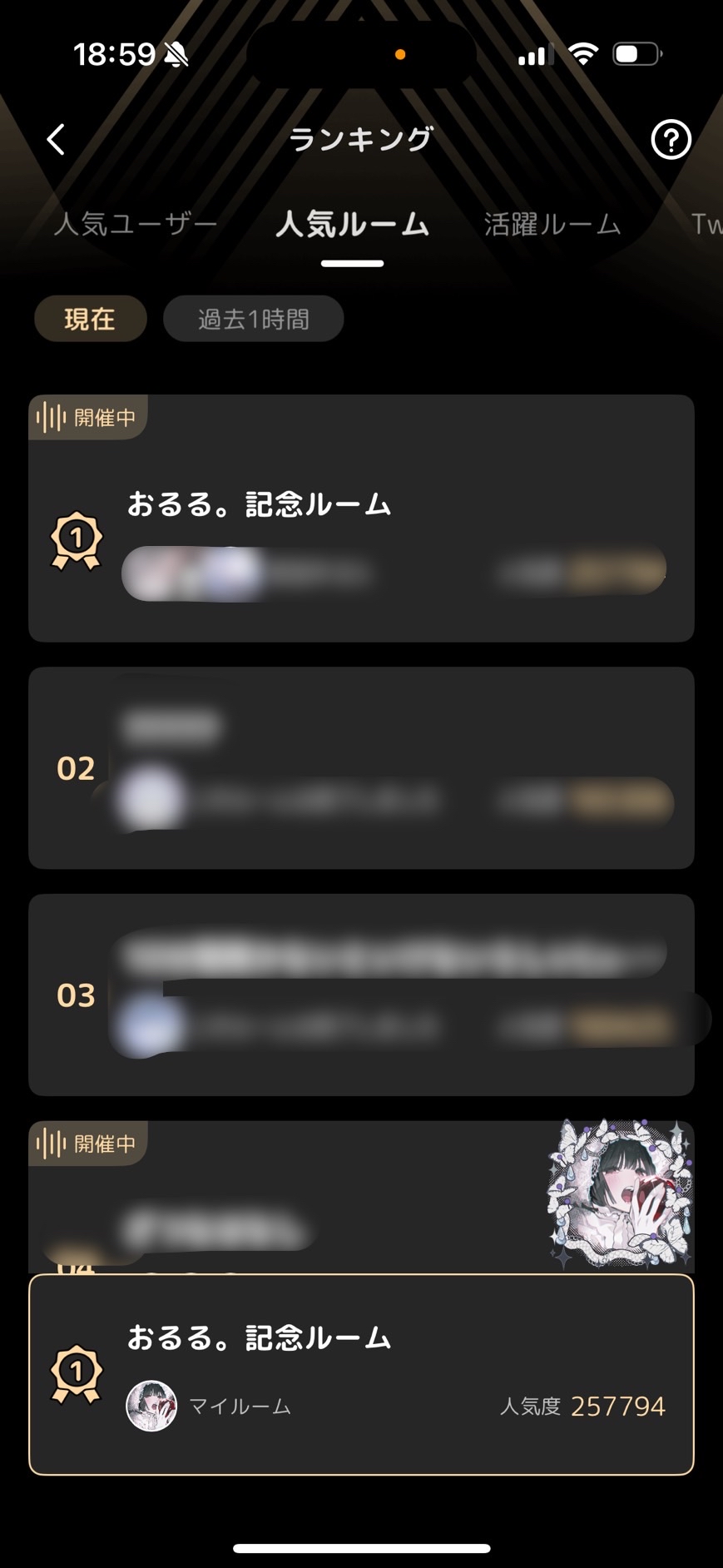Viewport: 723px width, 1568px height.
Task: Open the マイルーム card showing 人気度 257794
Action: (361, 1375)
